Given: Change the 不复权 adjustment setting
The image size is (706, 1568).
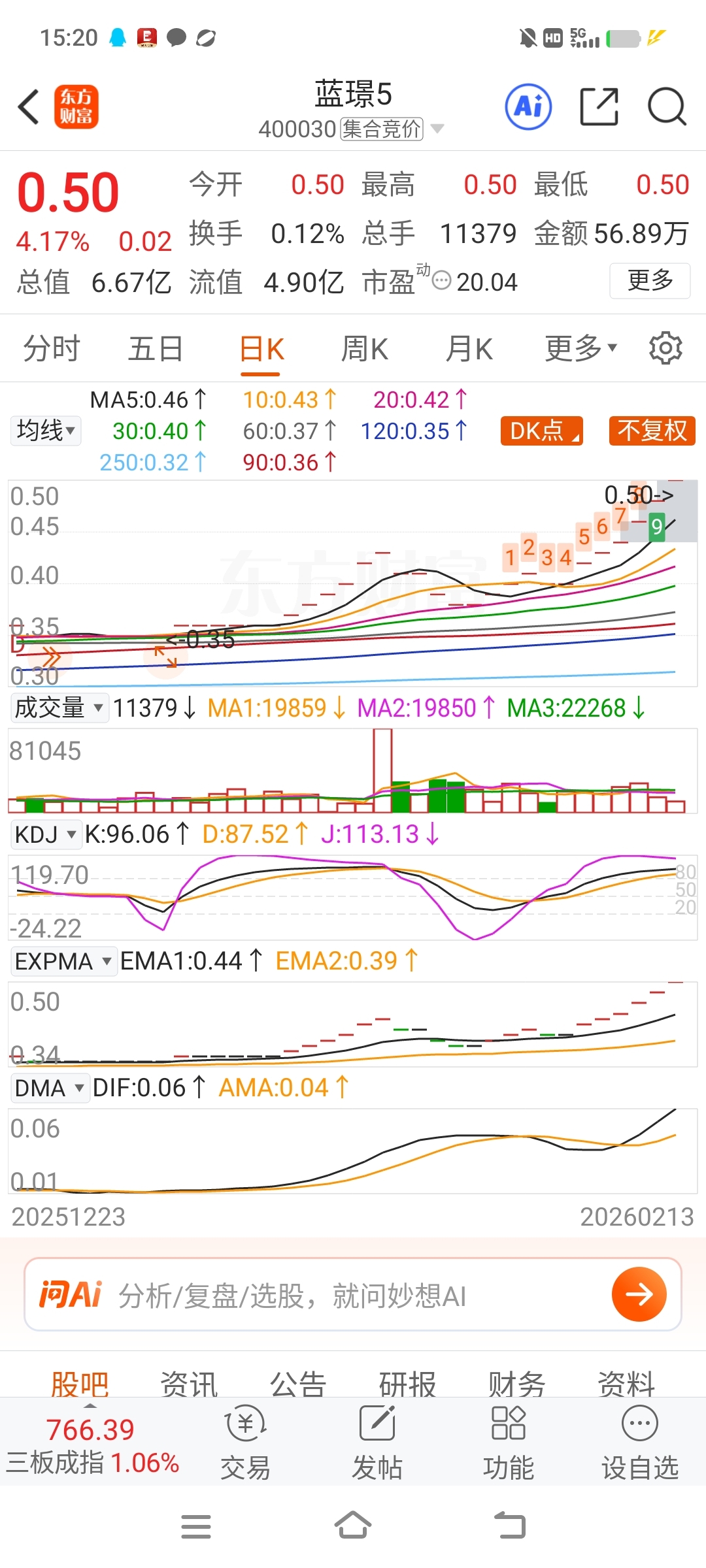Looking at the screenshot, I should point(652,431).
